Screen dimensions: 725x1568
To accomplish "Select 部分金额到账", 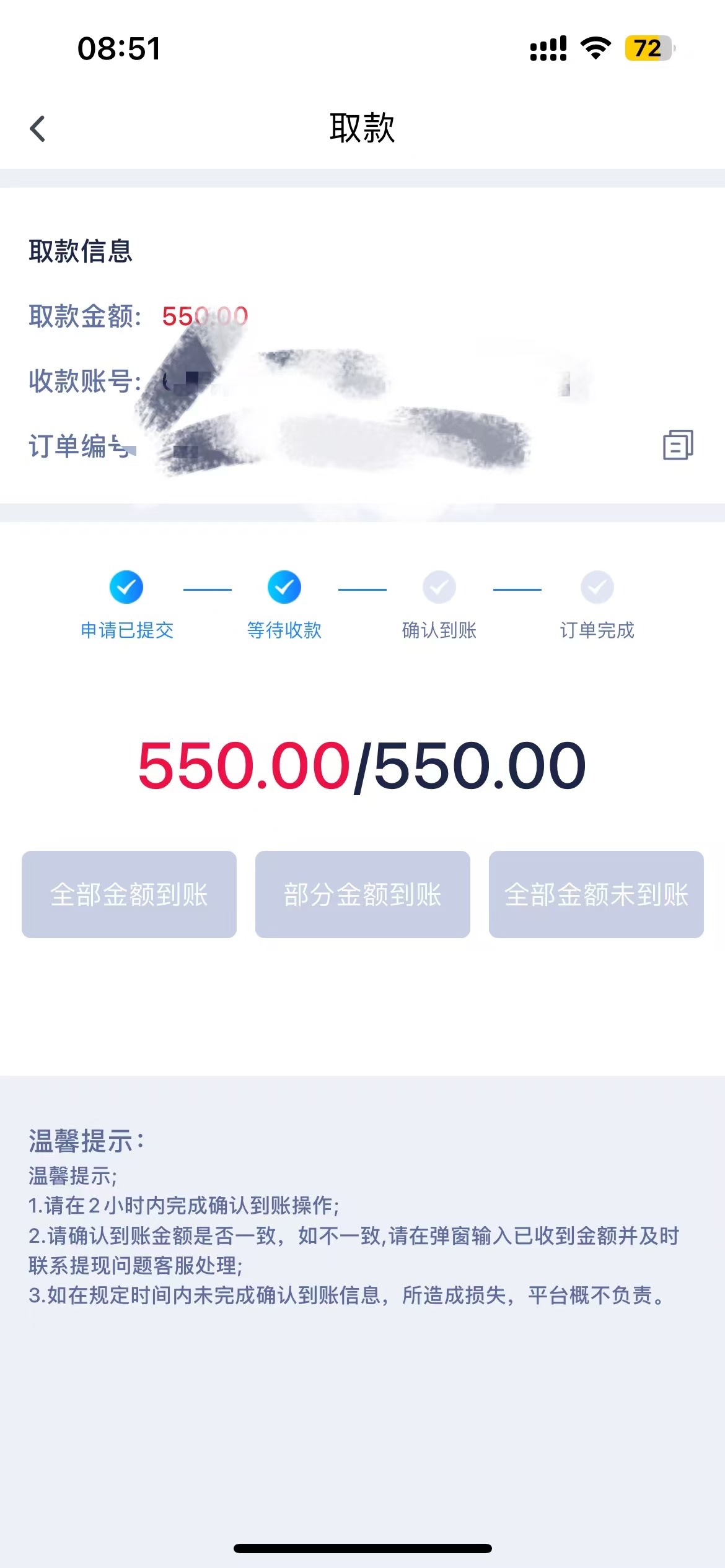I will tap(362, 894).
